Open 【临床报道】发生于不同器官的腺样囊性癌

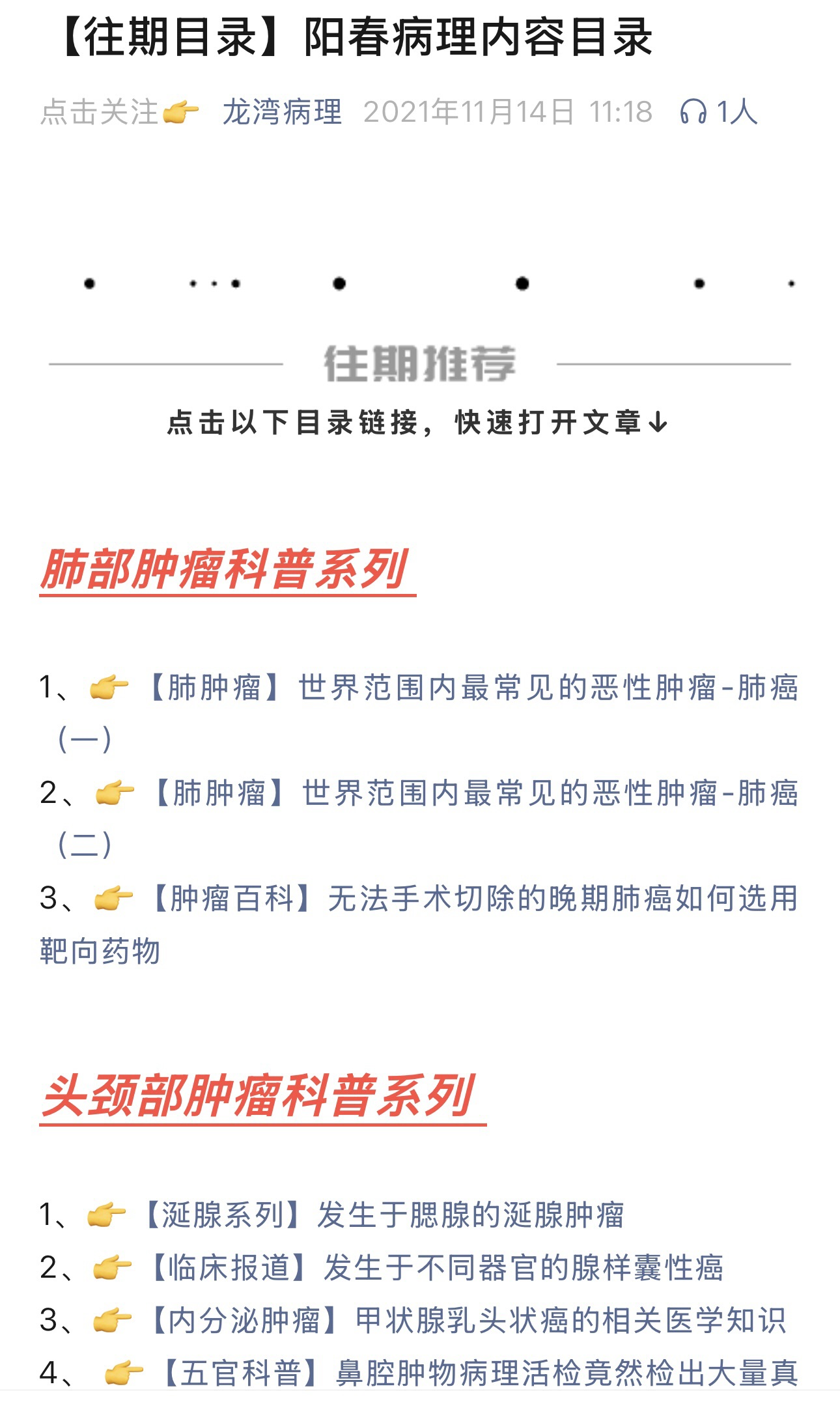436,1269
